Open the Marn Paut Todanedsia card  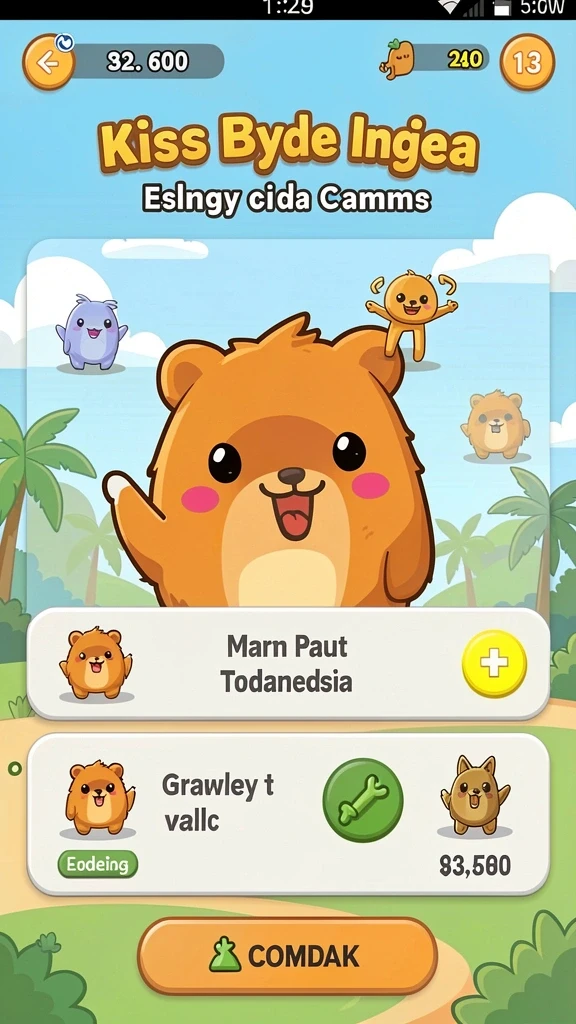[x=288, y=664]
